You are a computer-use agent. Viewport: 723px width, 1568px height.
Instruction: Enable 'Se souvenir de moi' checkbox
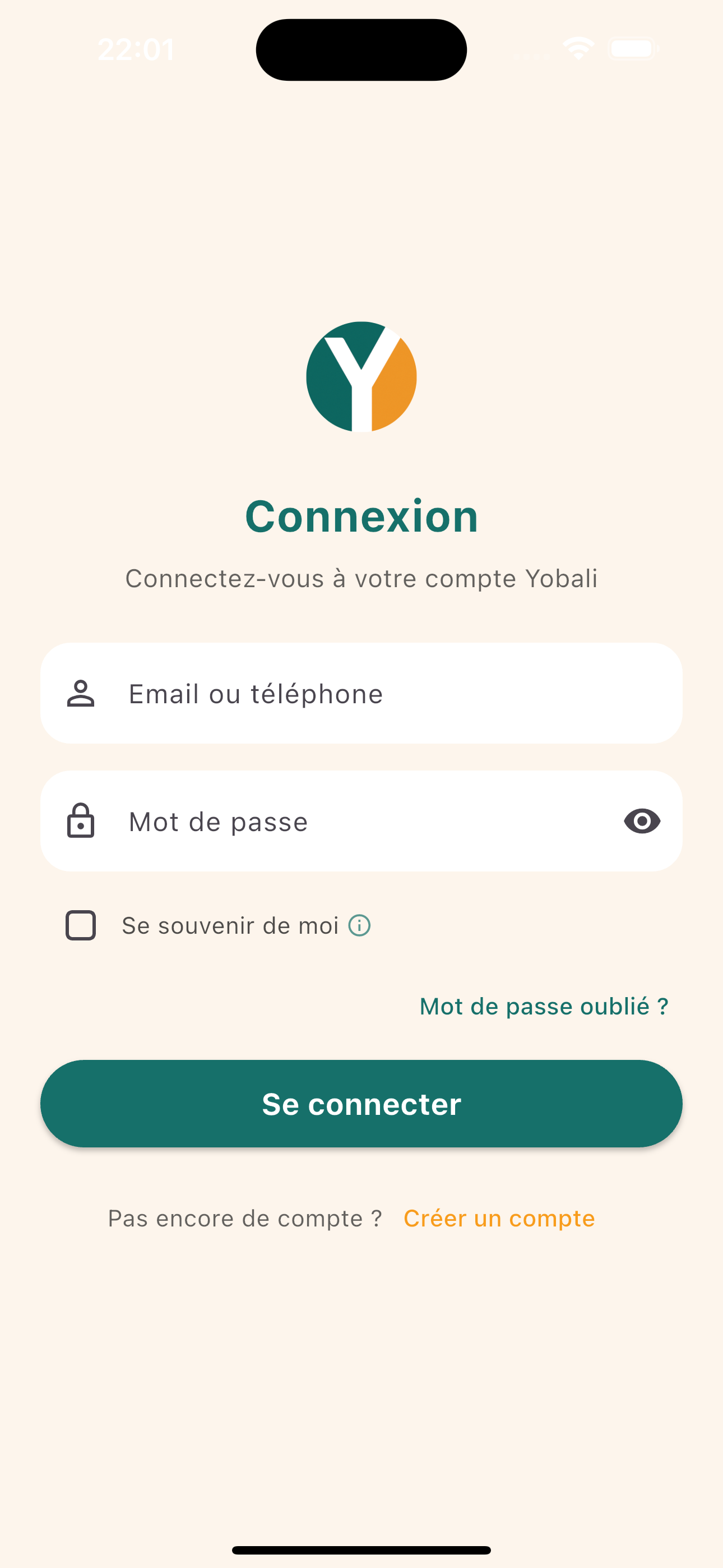coord(80,925)
